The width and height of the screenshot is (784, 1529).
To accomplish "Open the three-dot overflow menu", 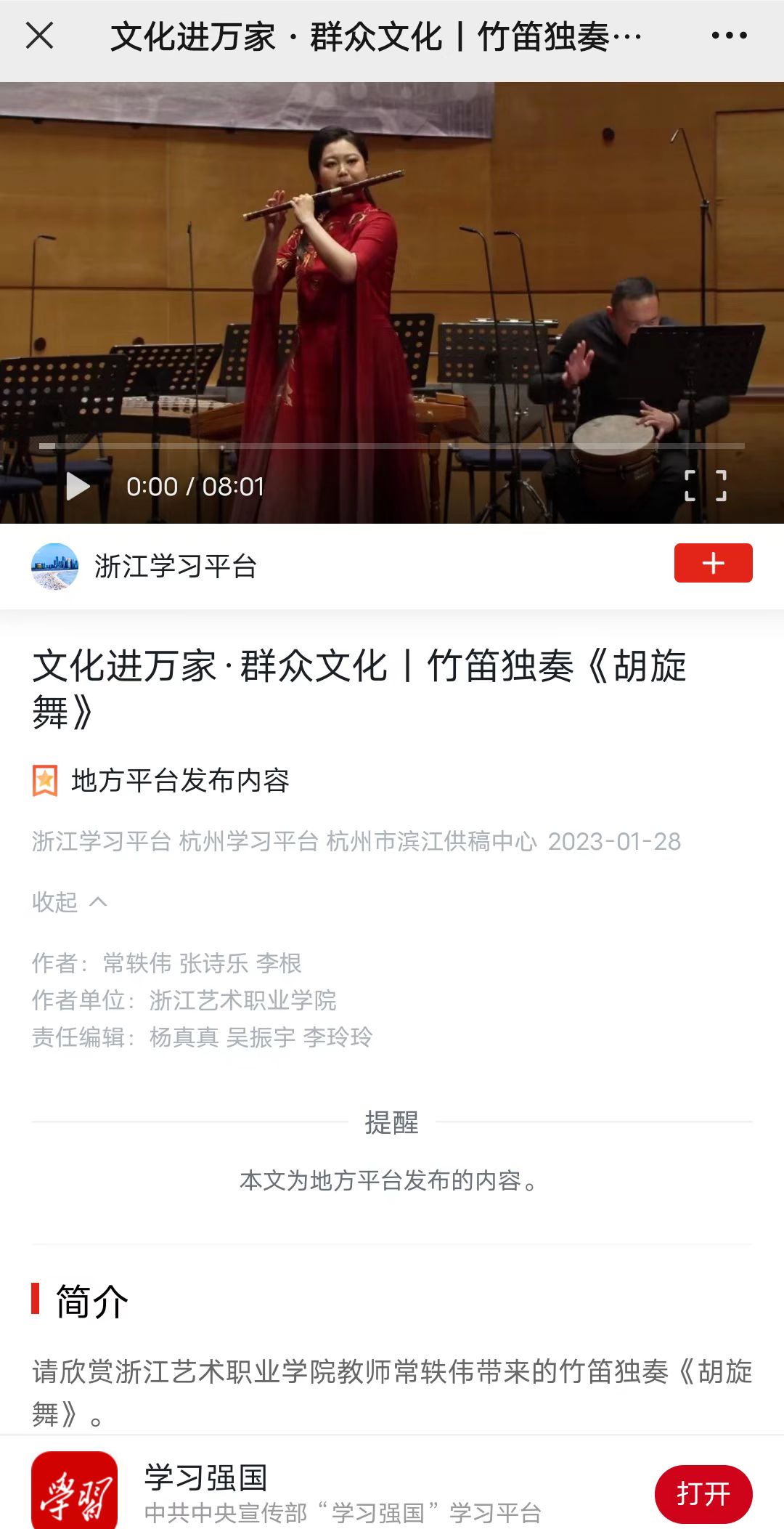I will tap(729, 35).
